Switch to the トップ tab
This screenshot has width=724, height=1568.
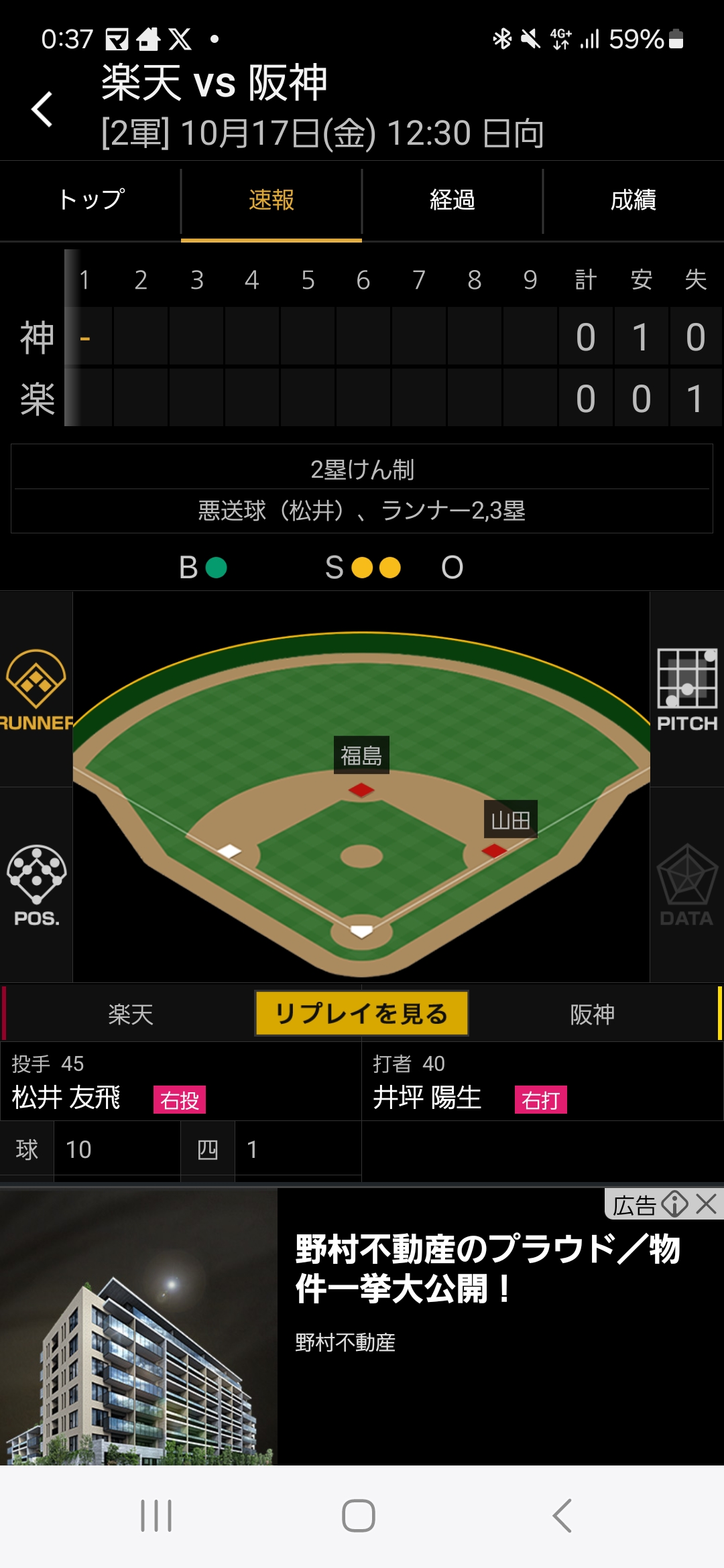point(90,200)
